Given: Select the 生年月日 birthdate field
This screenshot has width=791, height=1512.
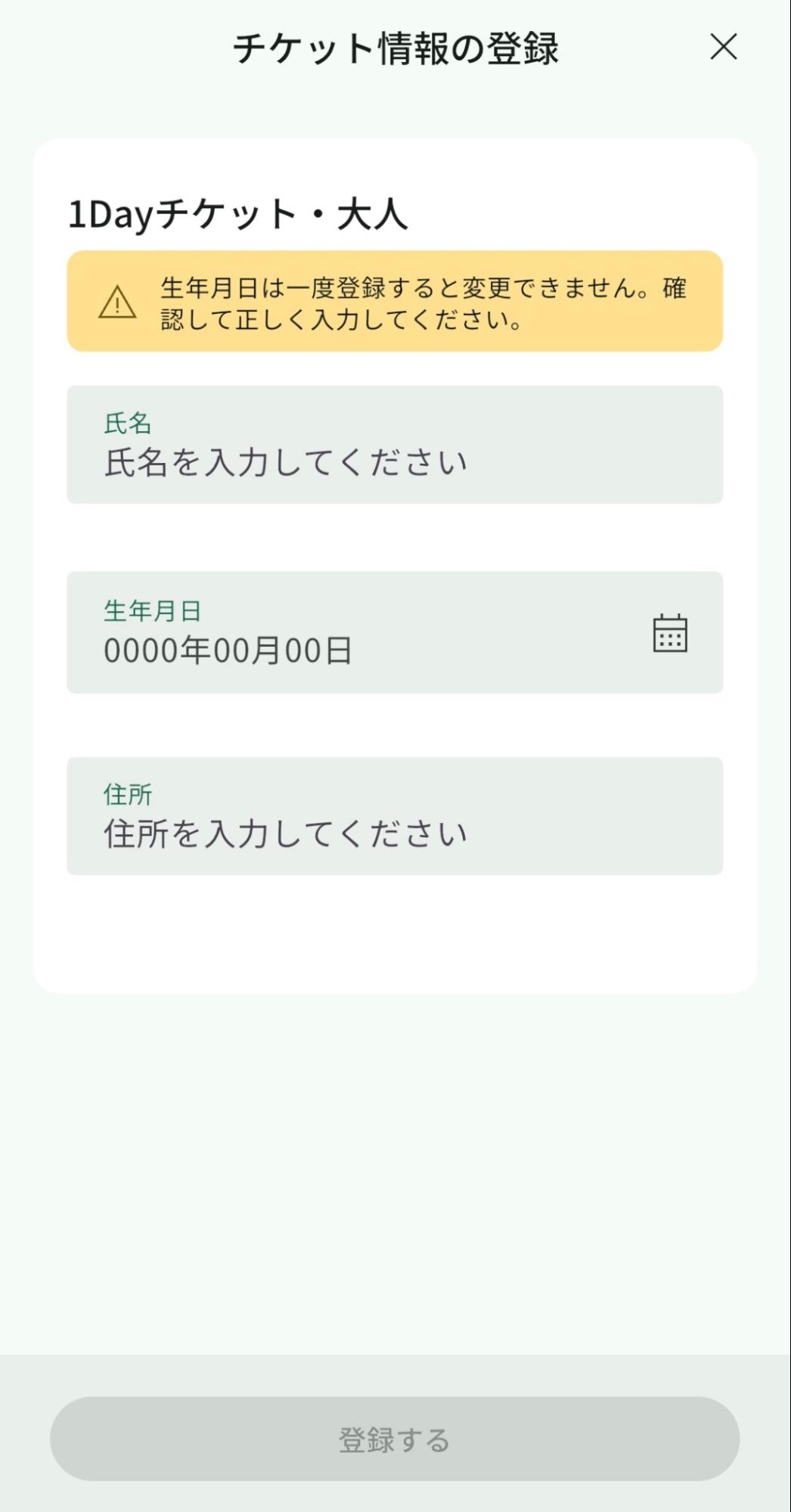Looking at the screenshot, I should [x=395, y=632].
